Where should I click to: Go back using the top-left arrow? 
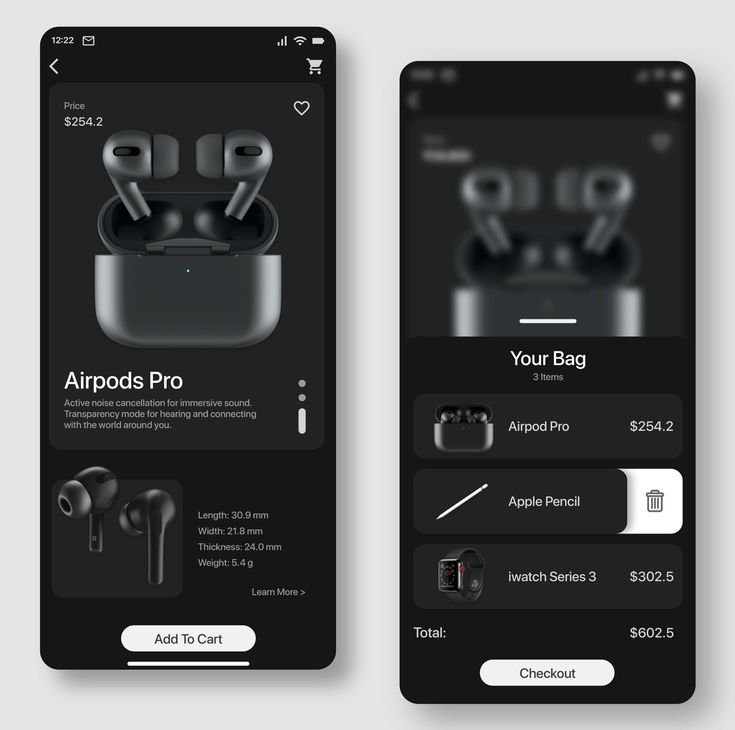pyautogui.click(x=54, y=66)
